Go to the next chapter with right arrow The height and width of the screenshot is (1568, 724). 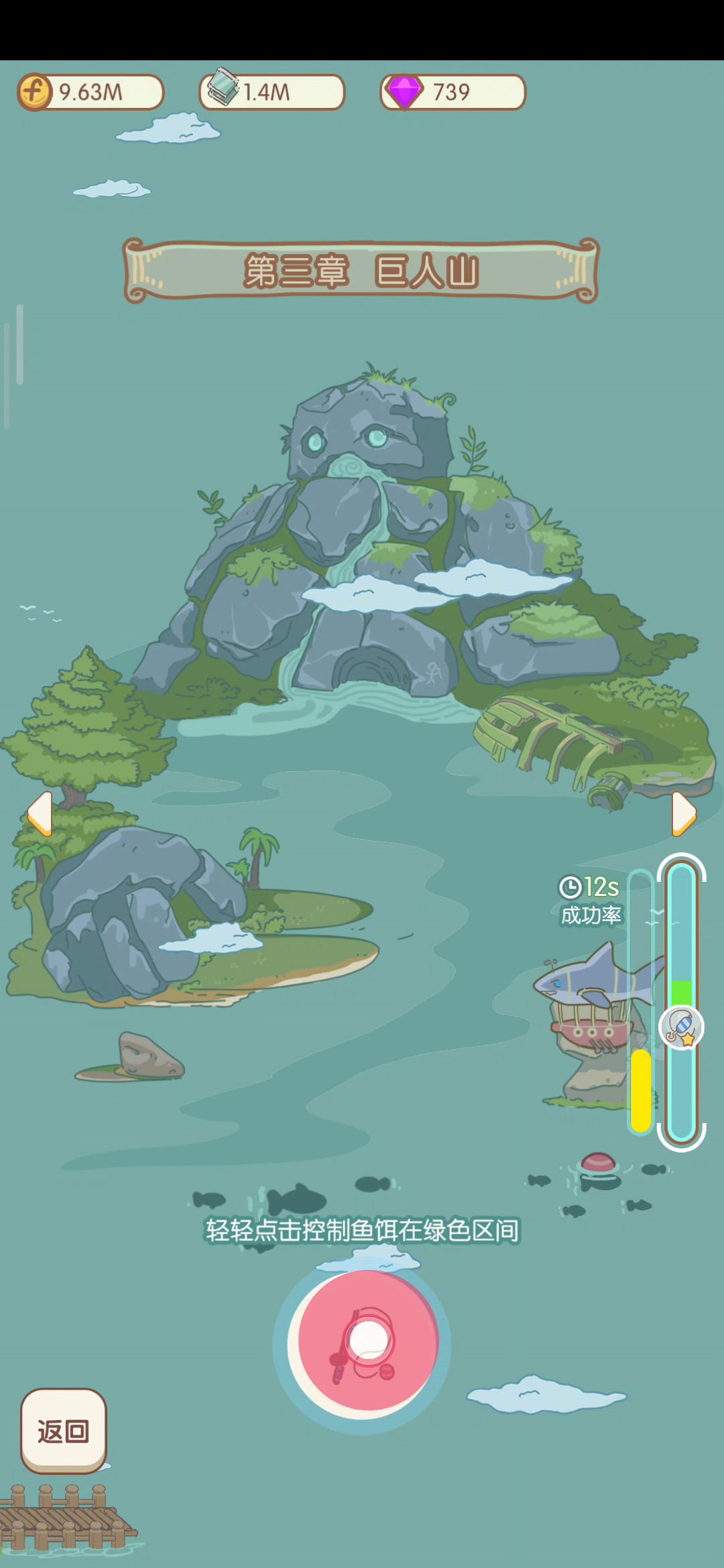point(684,813)
